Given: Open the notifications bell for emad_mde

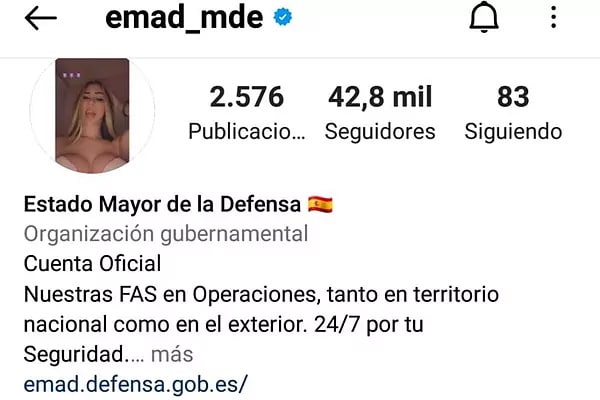Looking at the screenshot, I should point(483,19).
